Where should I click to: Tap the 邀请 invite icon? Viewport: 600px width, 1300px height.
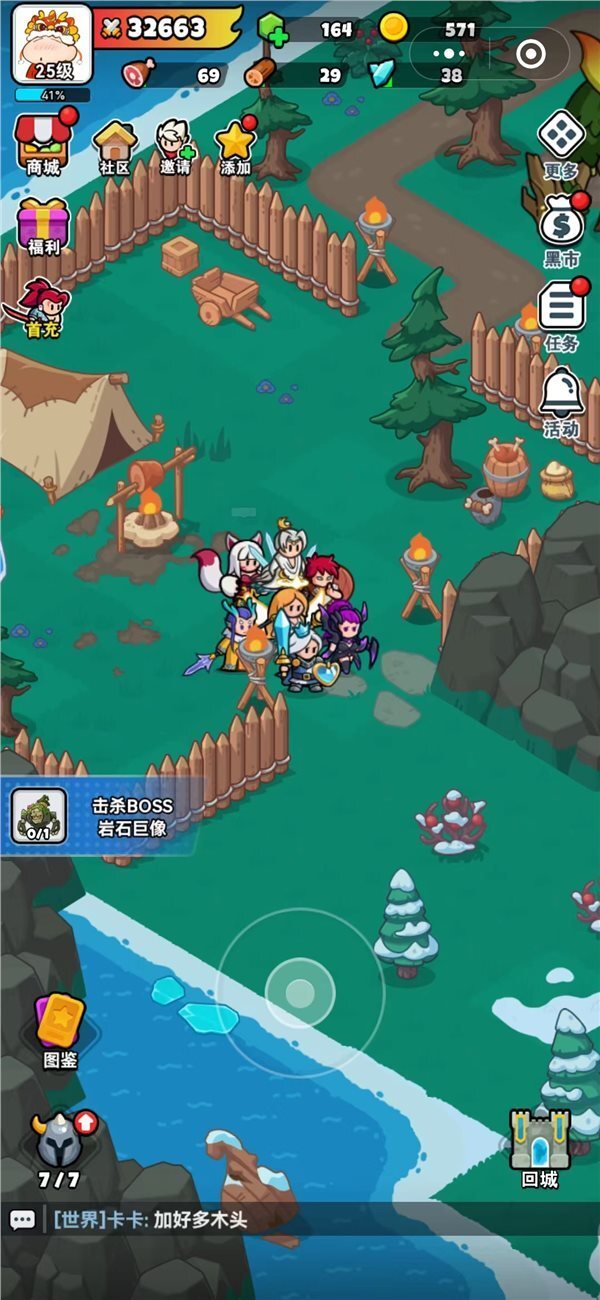(x=175, y=148)
